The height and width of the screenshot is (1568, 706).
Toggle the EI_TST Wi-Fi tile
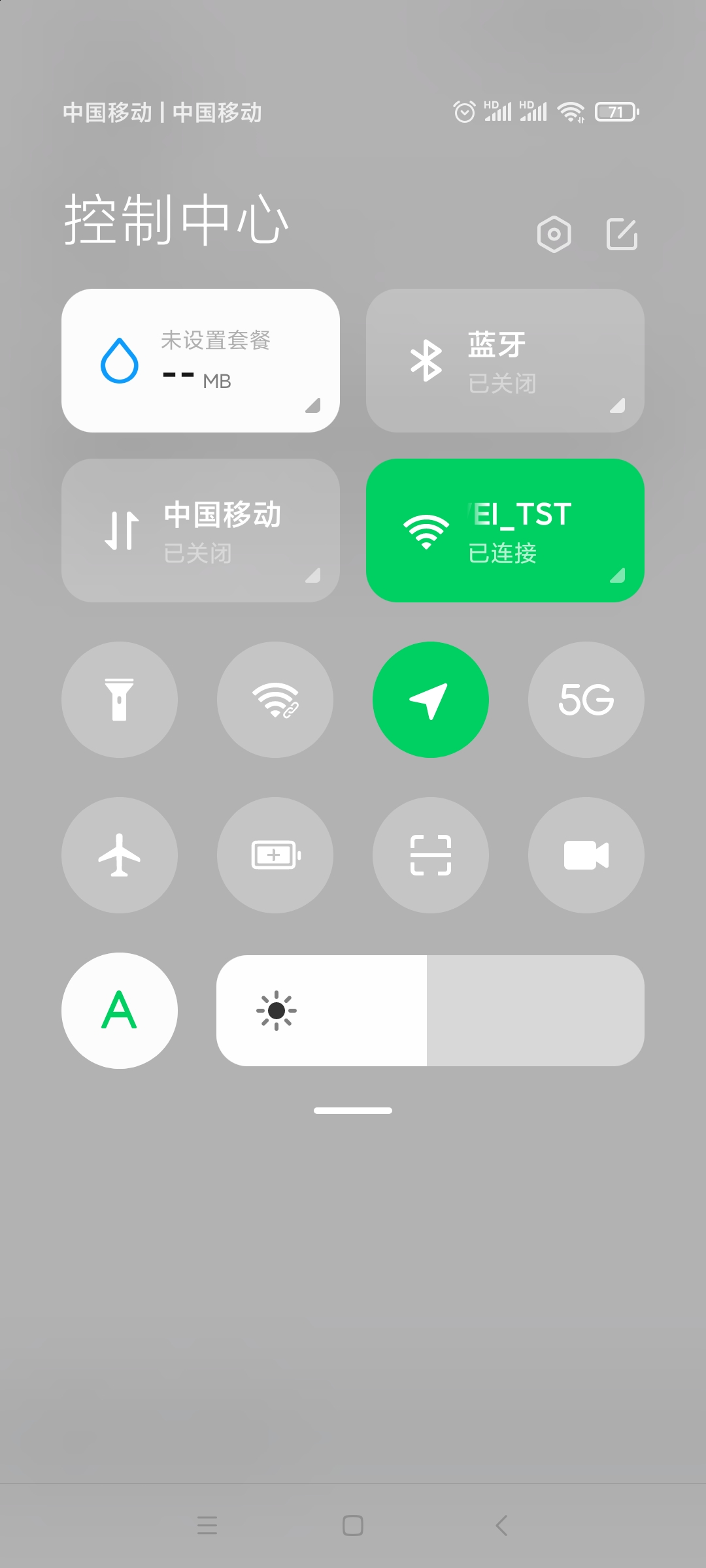[x=505, y=531]
